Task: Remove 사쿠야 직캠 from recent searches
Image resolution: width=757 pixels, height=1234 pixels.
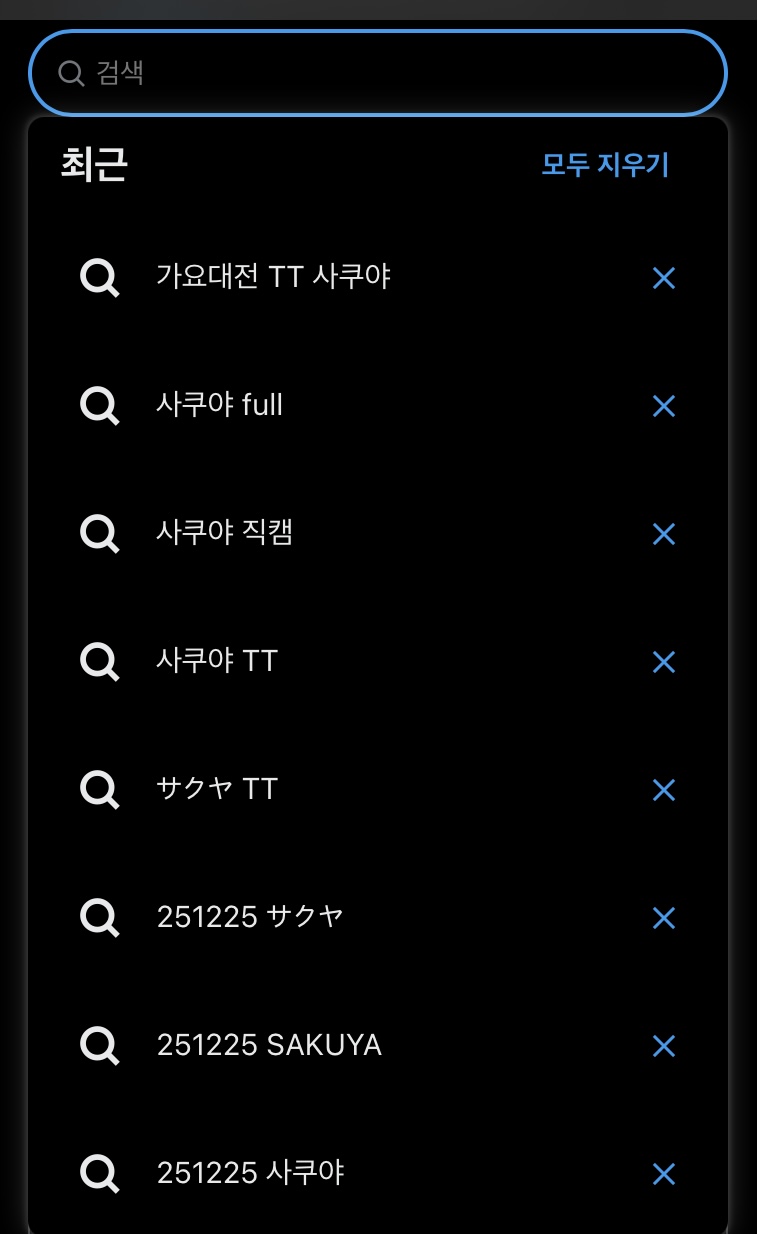Action: click(x=663, y=534)
